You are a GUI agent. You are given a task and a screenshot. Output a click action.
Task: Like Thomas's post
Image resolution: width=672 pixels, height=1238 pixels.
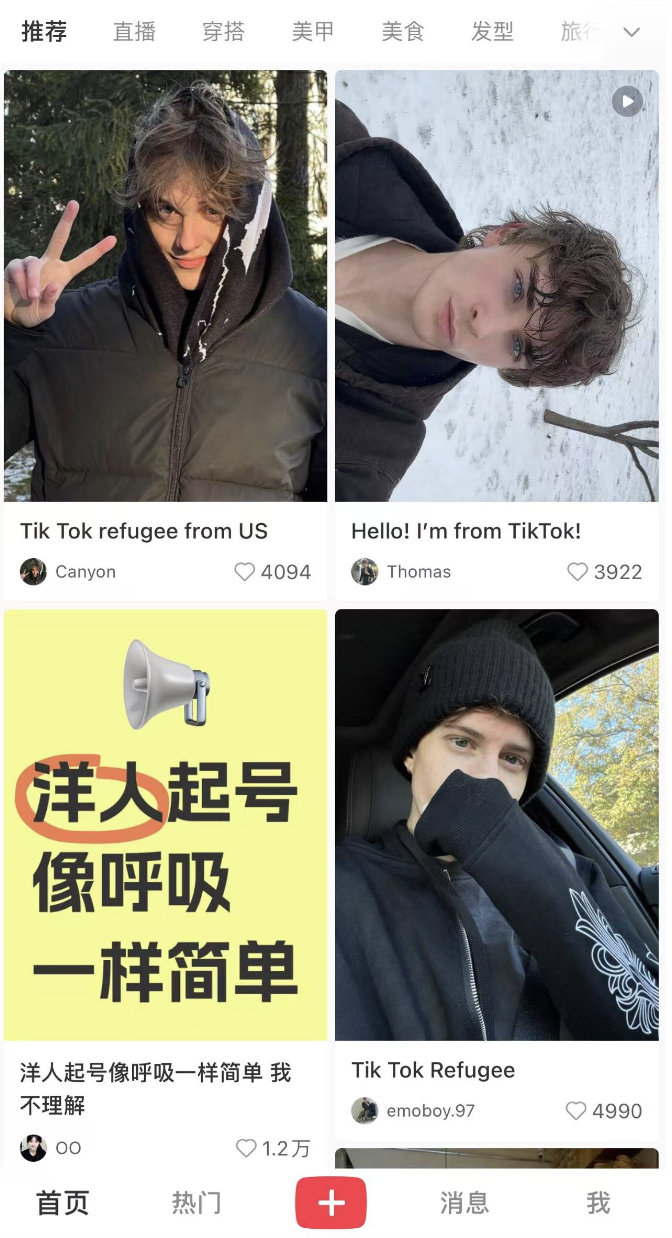[578, 572]
